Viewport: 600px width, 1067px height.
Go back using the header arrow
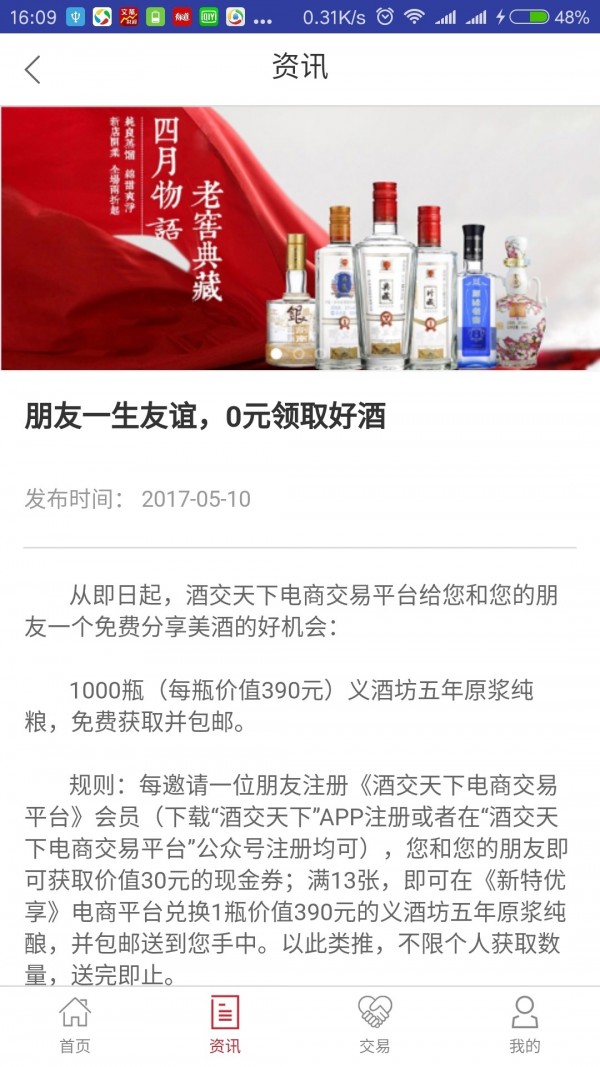click(33, 69)
